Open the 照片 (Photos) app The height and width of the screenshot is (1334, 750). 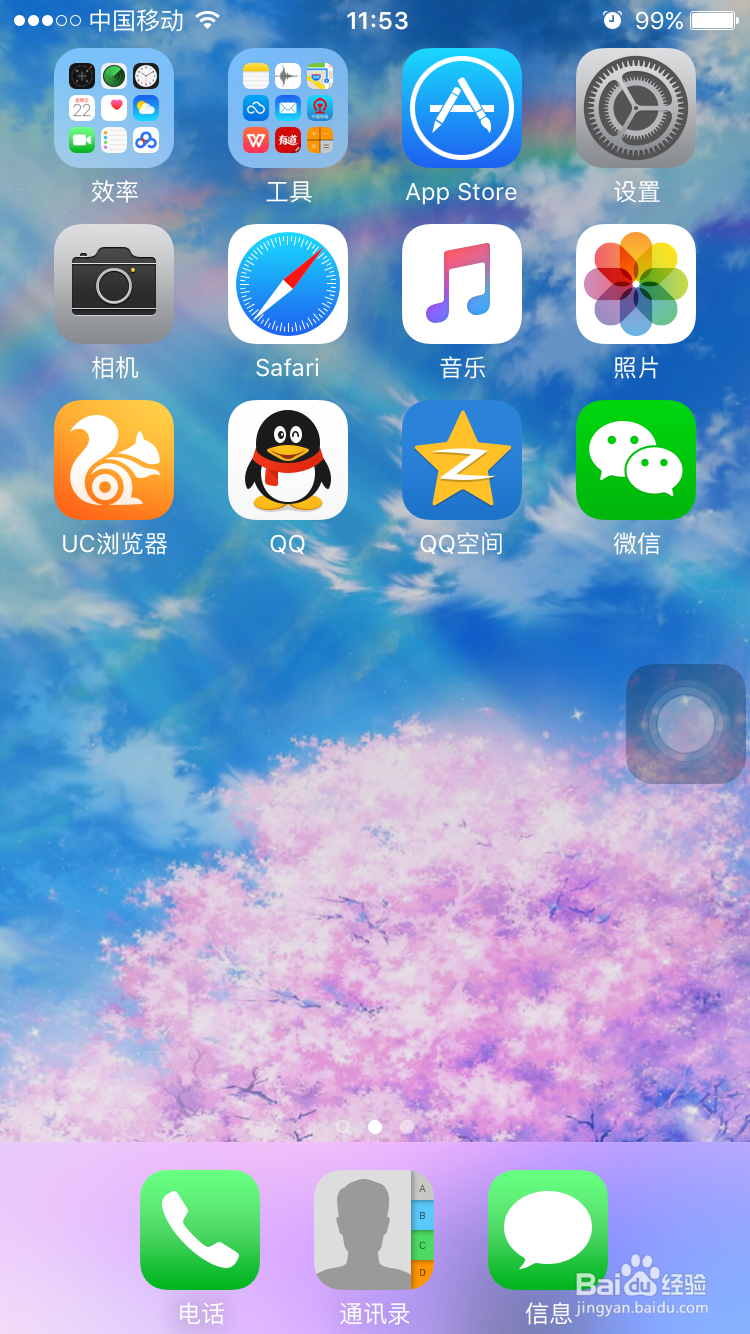(636, 284)
